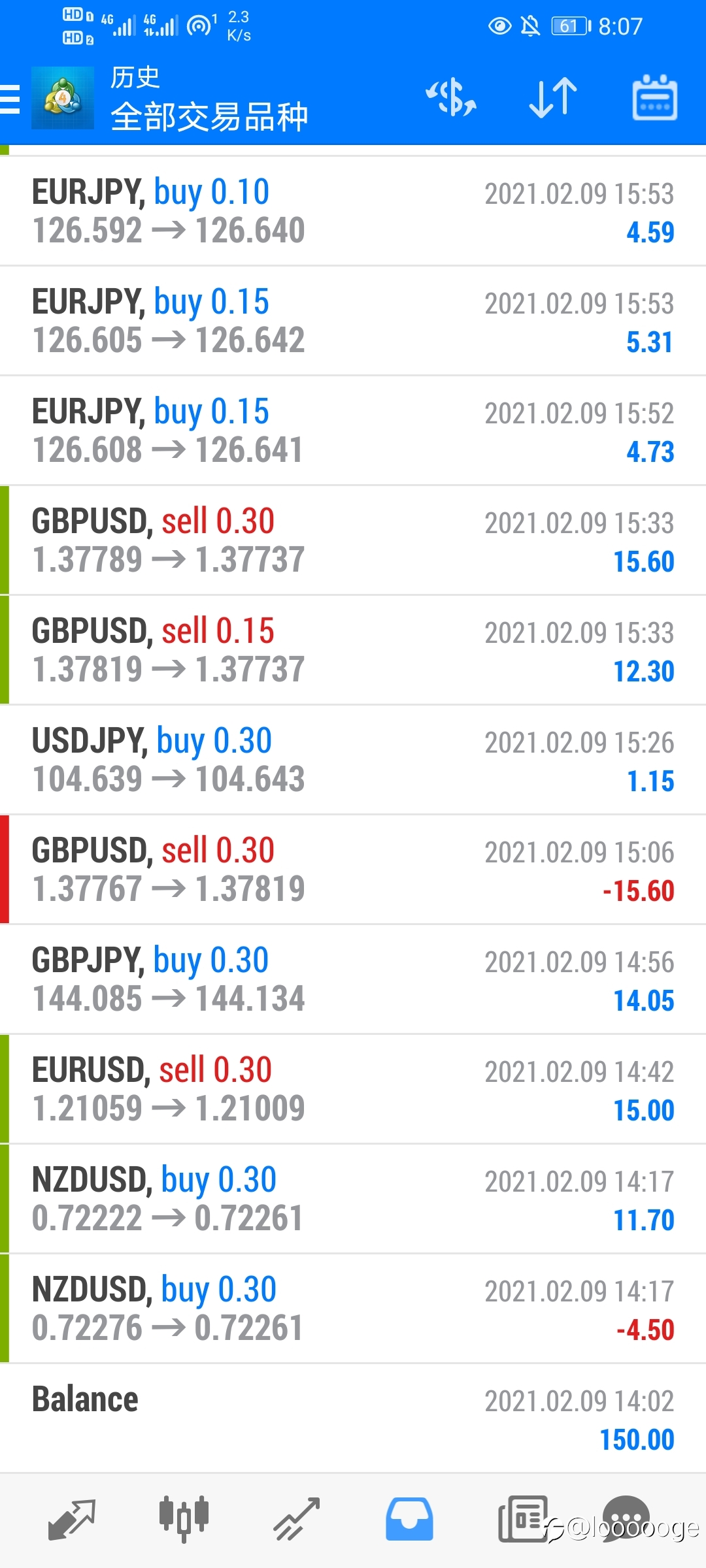Open the calendar date range picker
Screen dimensions: 706x1568
coord(654,98)
